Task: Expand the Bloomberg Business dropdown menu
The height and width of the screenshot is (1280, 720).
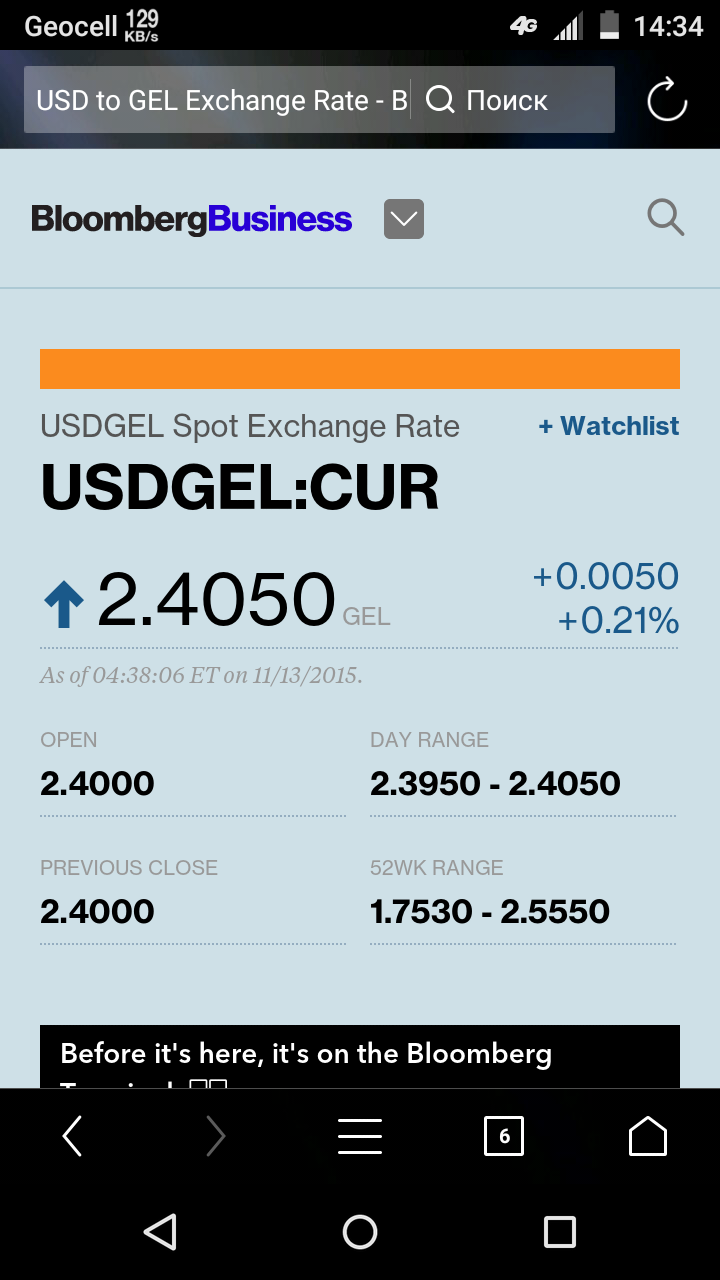Action: pyautogui.click(x=404, y=219)
